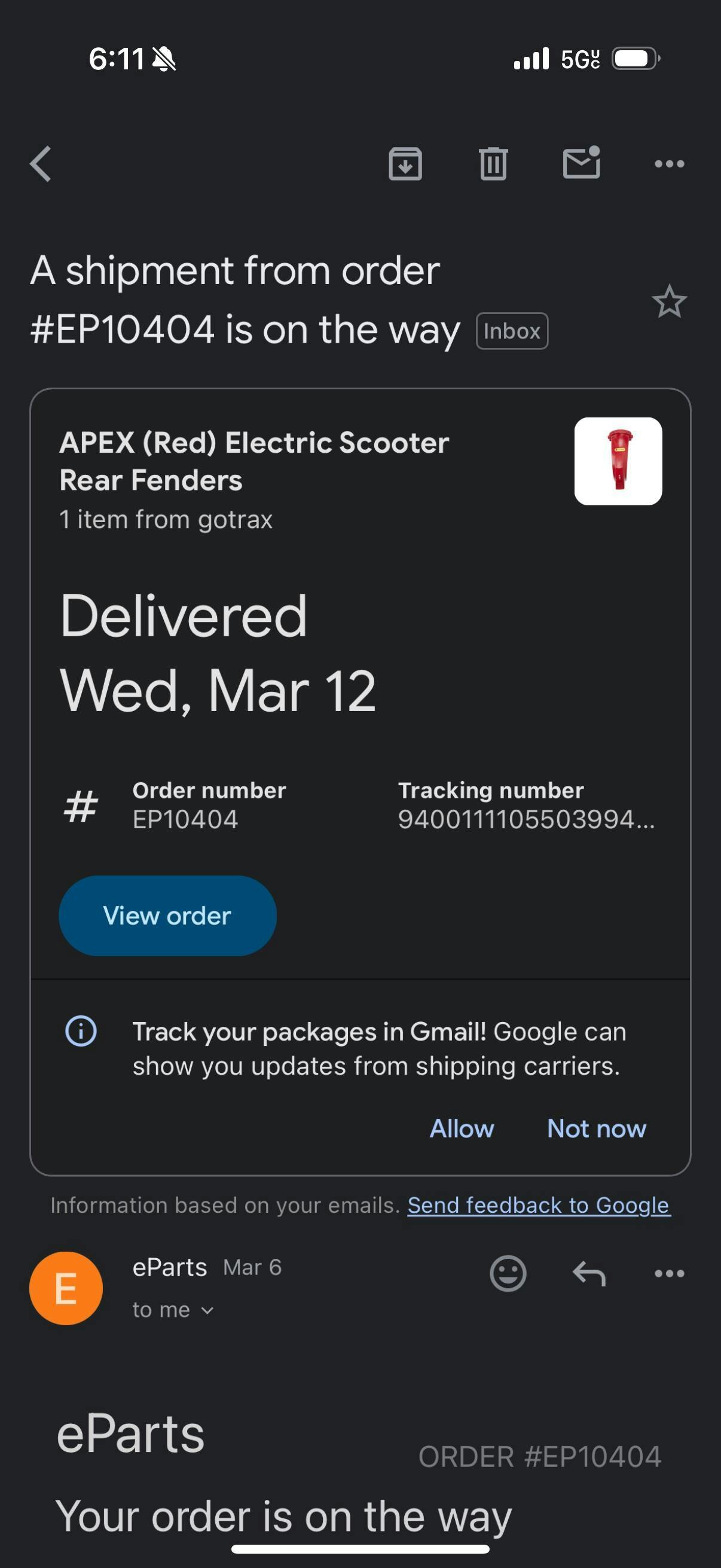View the eParts sender avatar
Screen dimensions: 721x1568
(x=66, y=1288)
